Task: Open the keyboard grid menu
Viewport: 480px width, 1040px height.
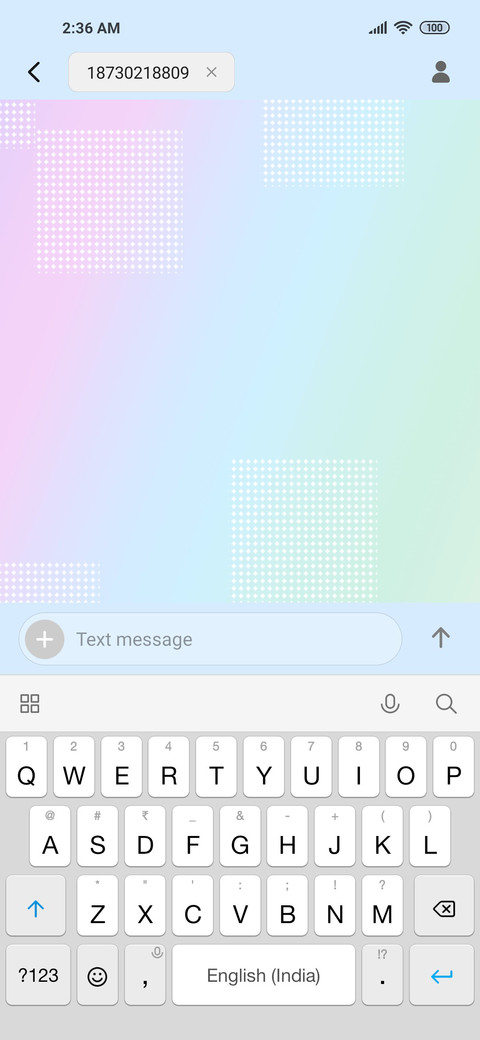Action: click(30, 704)
